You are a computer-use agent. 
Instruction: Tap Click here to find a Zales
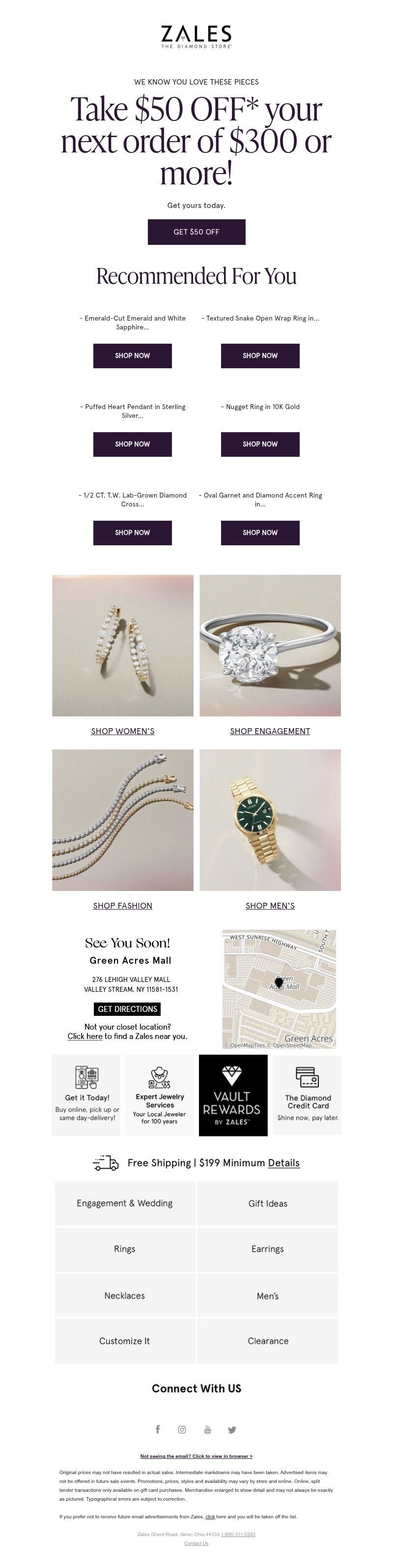tap(84, 1036)
